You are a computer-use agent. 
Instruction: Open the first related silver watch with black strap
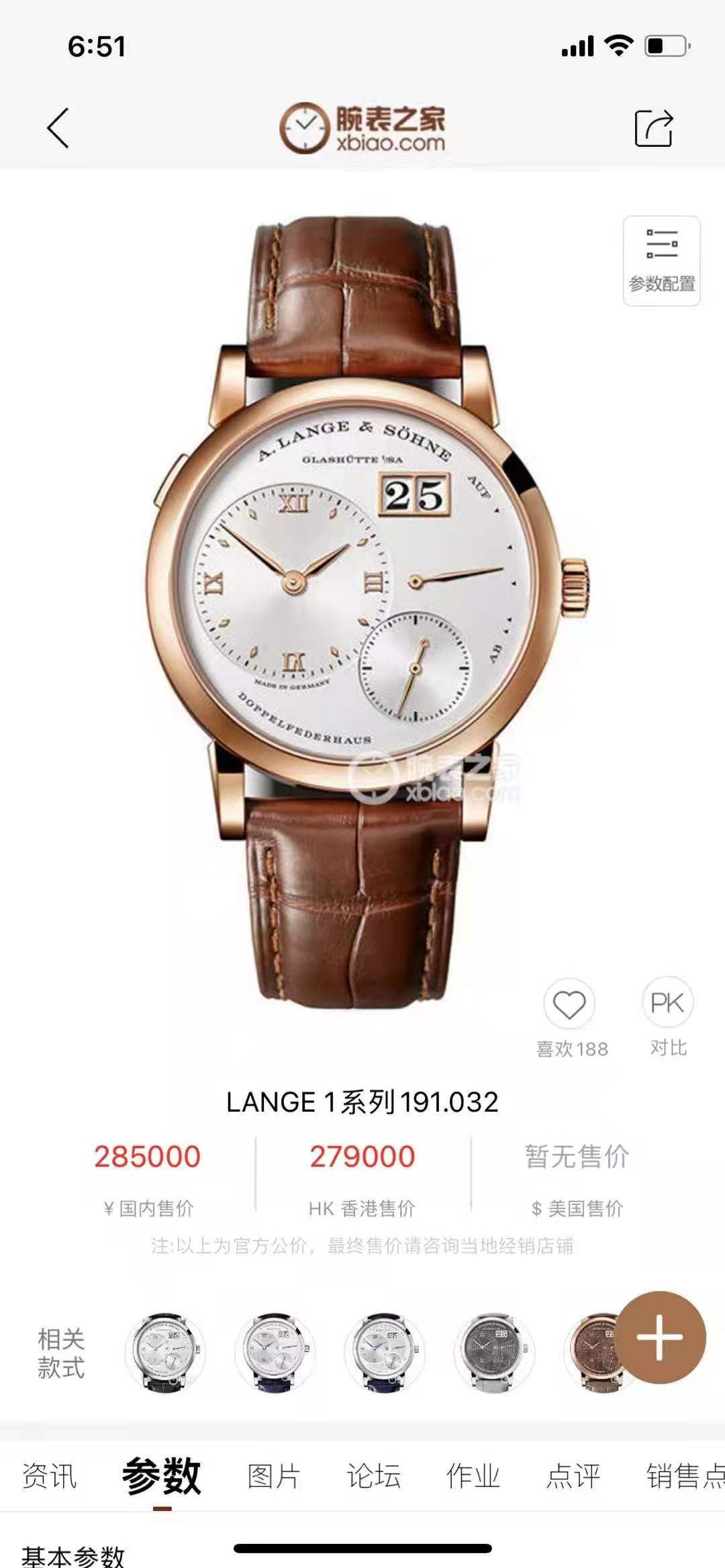(164, 1352)
